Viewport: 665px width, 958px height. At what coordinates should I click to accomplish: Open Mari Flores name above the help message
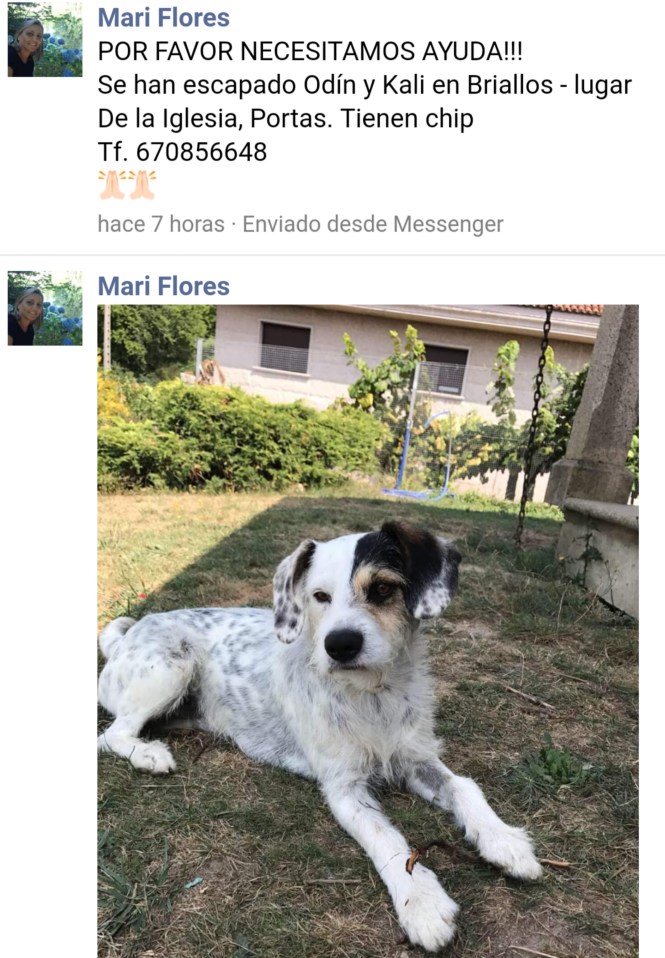[x=163, y=17]
